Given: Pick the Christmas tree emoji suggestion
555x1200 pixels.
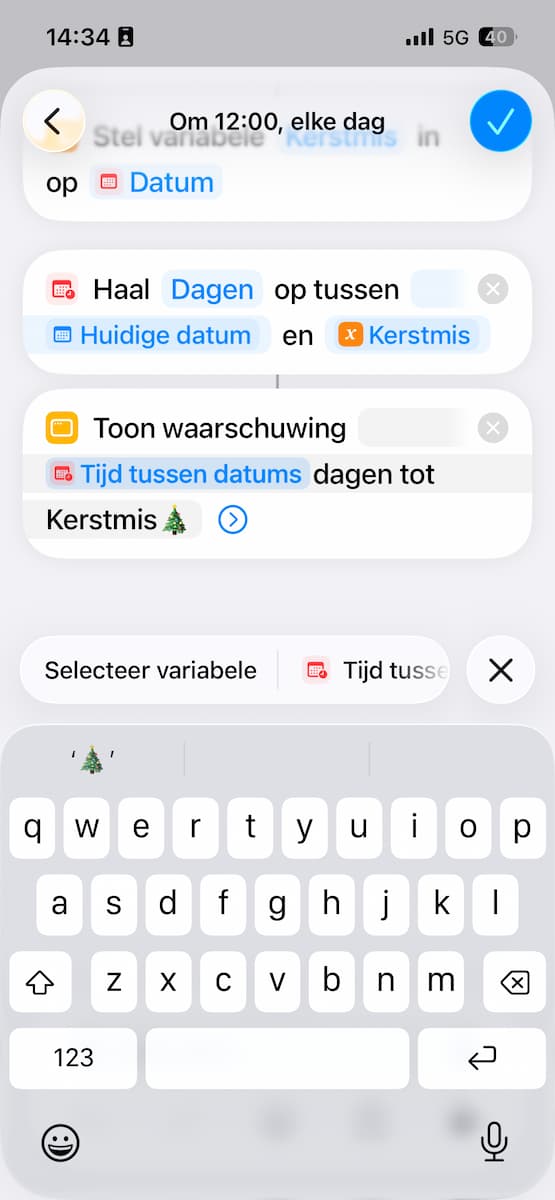Looking at the screenshot, I should (x=92, y=760).
